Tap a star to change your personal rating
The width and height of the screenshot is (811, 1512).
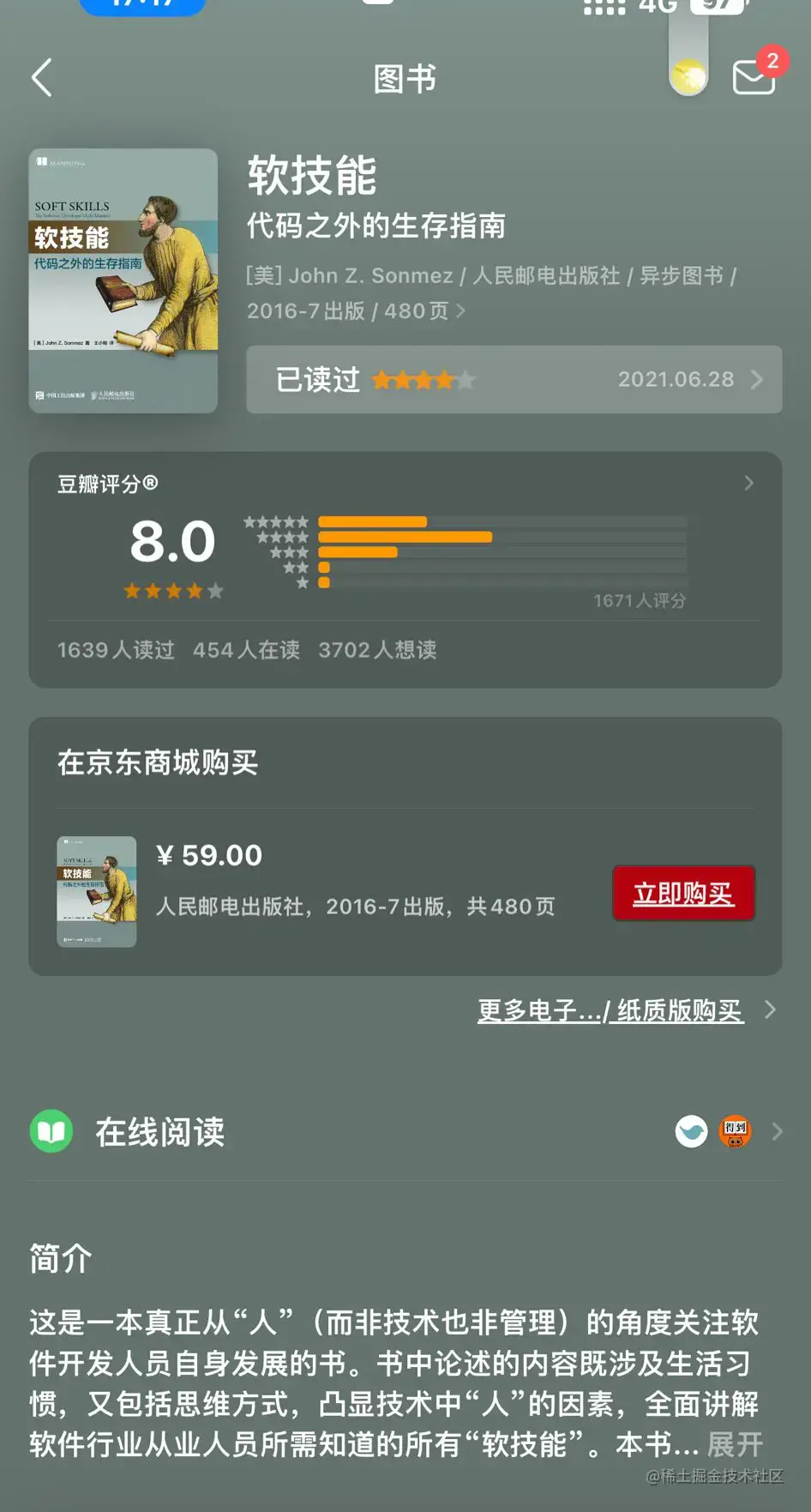pos(424,380)
